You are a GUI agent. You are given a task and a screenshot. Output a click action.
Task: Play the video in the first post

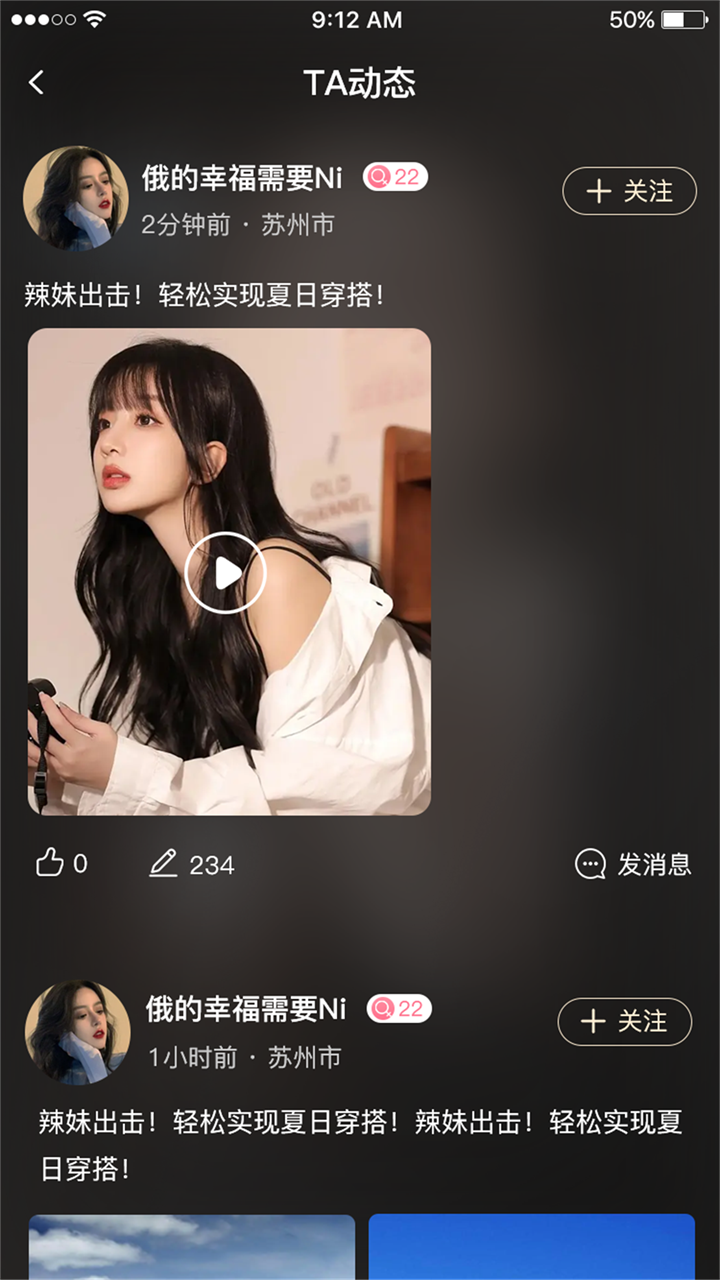pos(228,572)
